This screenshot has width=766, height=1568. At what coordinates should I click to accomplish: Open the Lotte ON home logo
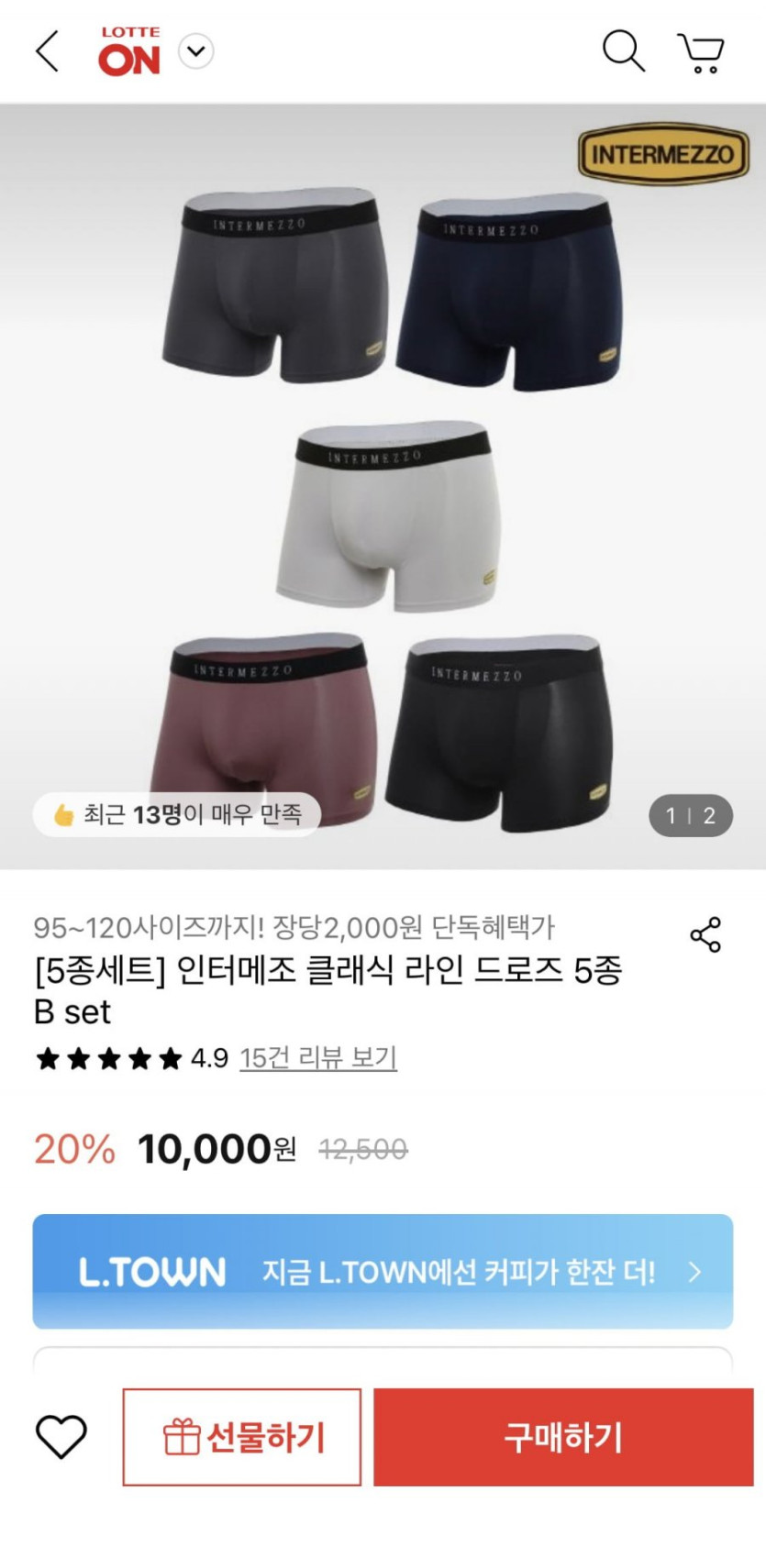pyautogui.click(x=129, y=51)
